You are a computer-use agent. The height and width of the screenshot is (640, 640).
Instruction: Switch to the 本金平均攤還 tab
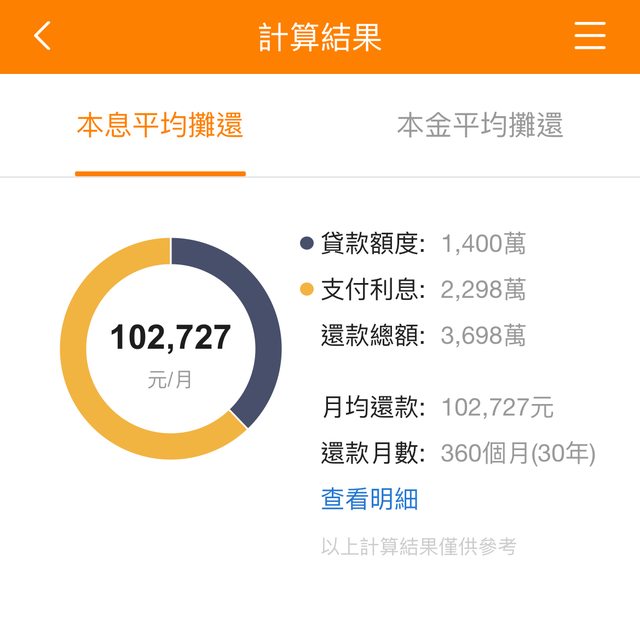[480, 126]
